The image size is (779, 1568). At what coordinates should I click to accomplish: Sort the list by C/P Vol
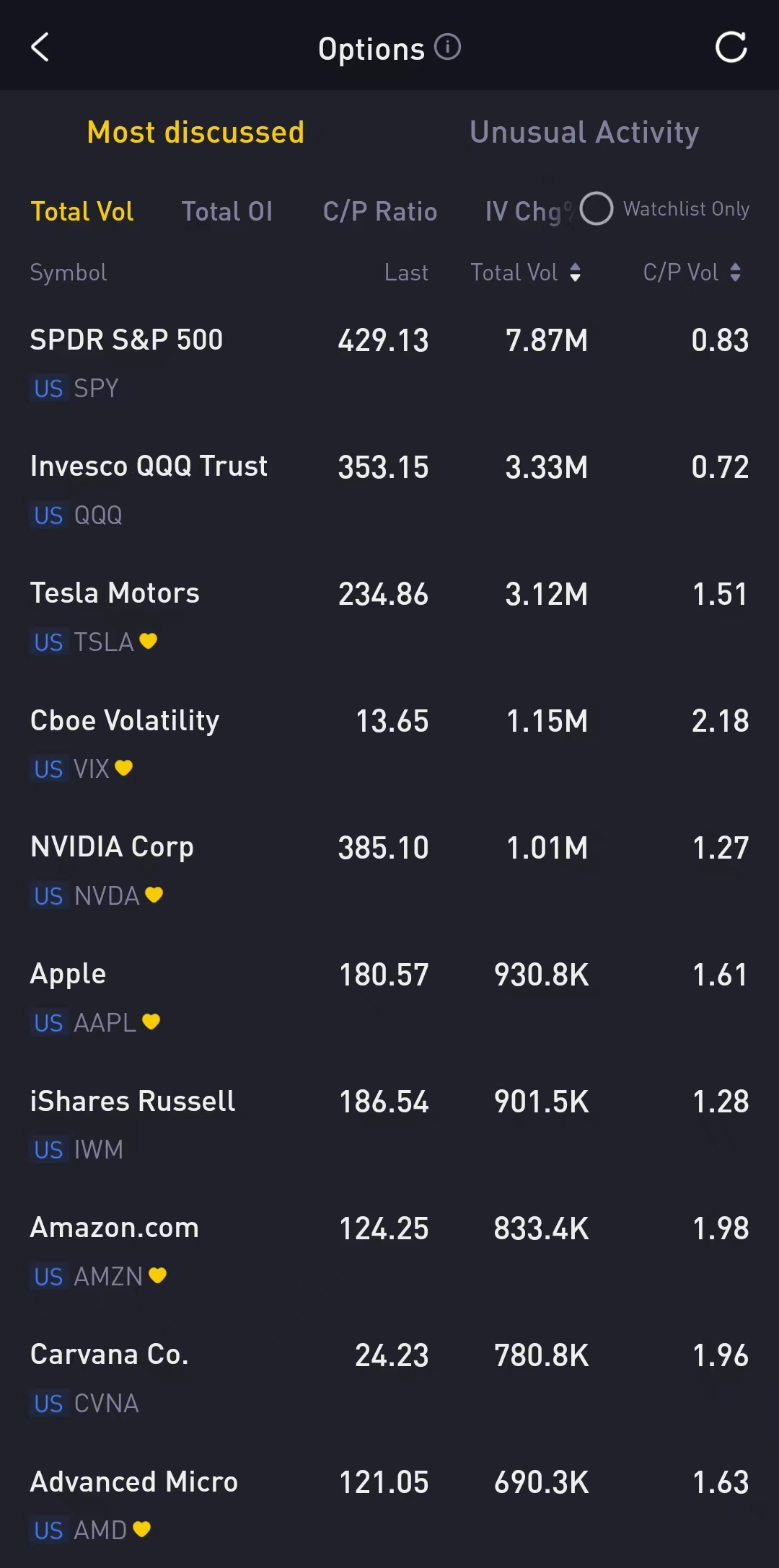click(x=692, y=273)
